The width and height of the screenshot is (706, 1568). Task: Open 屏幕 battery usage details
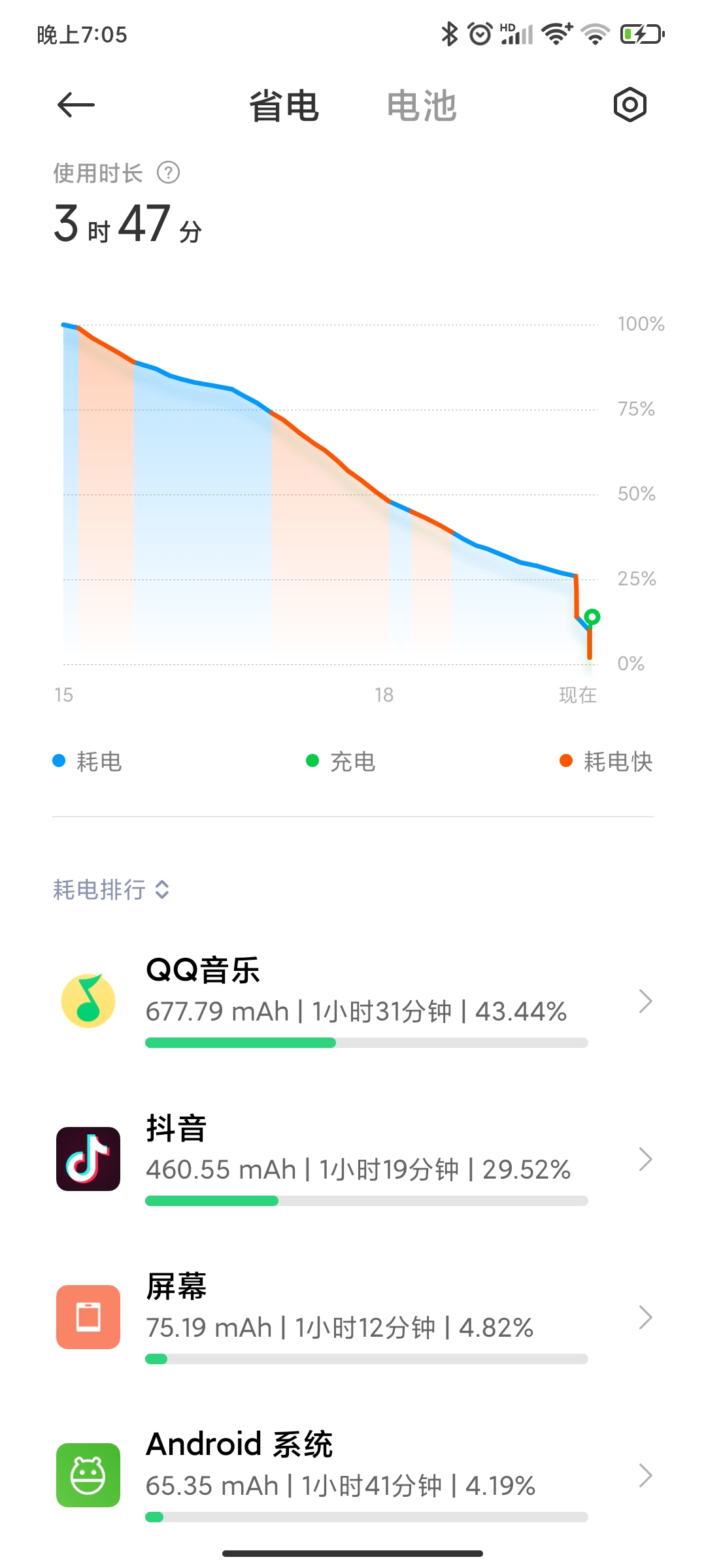point(353,1317)
